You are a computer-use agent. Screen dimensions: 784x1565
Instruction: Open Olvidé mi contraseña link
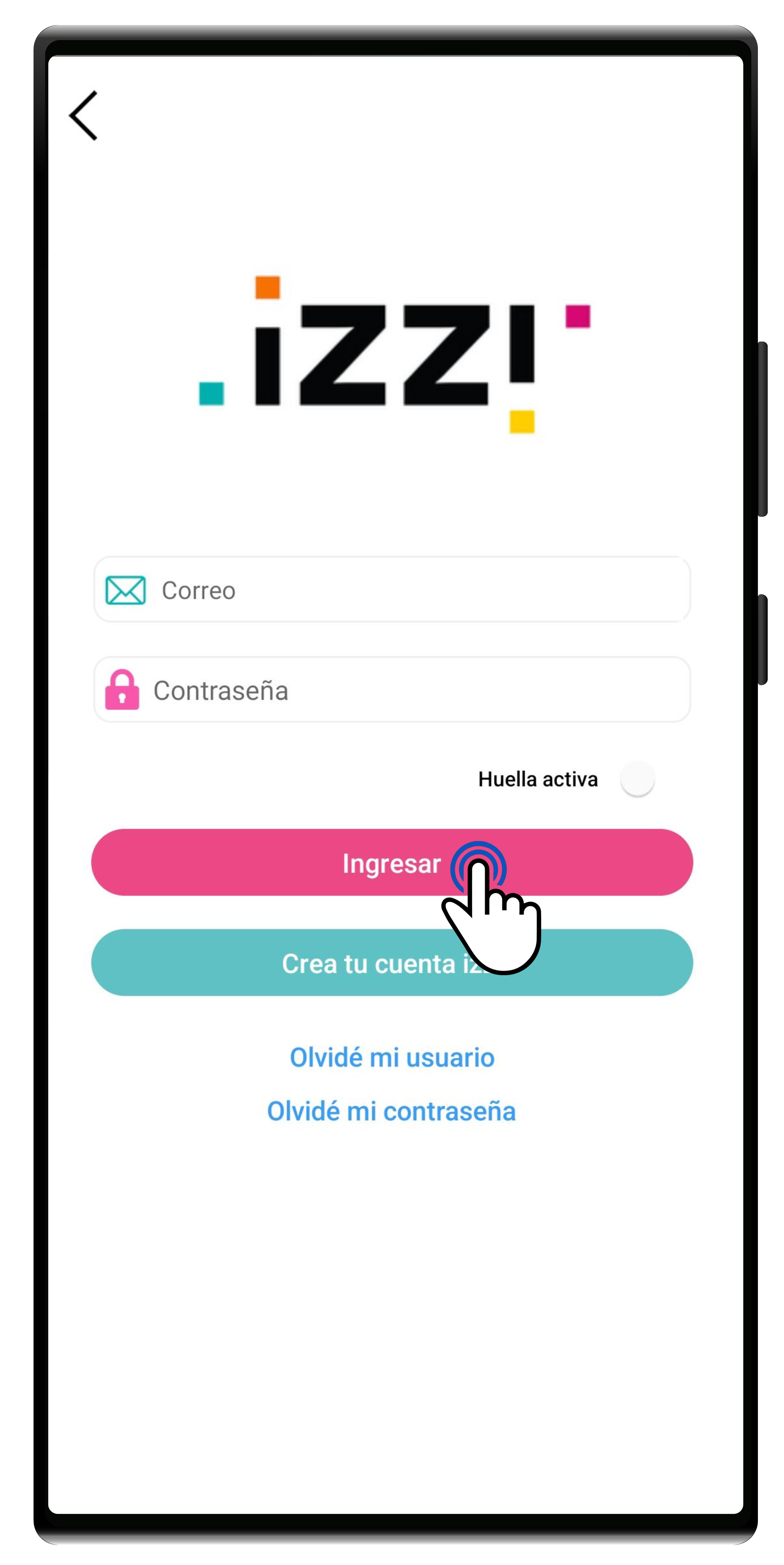coord(392,1111)
